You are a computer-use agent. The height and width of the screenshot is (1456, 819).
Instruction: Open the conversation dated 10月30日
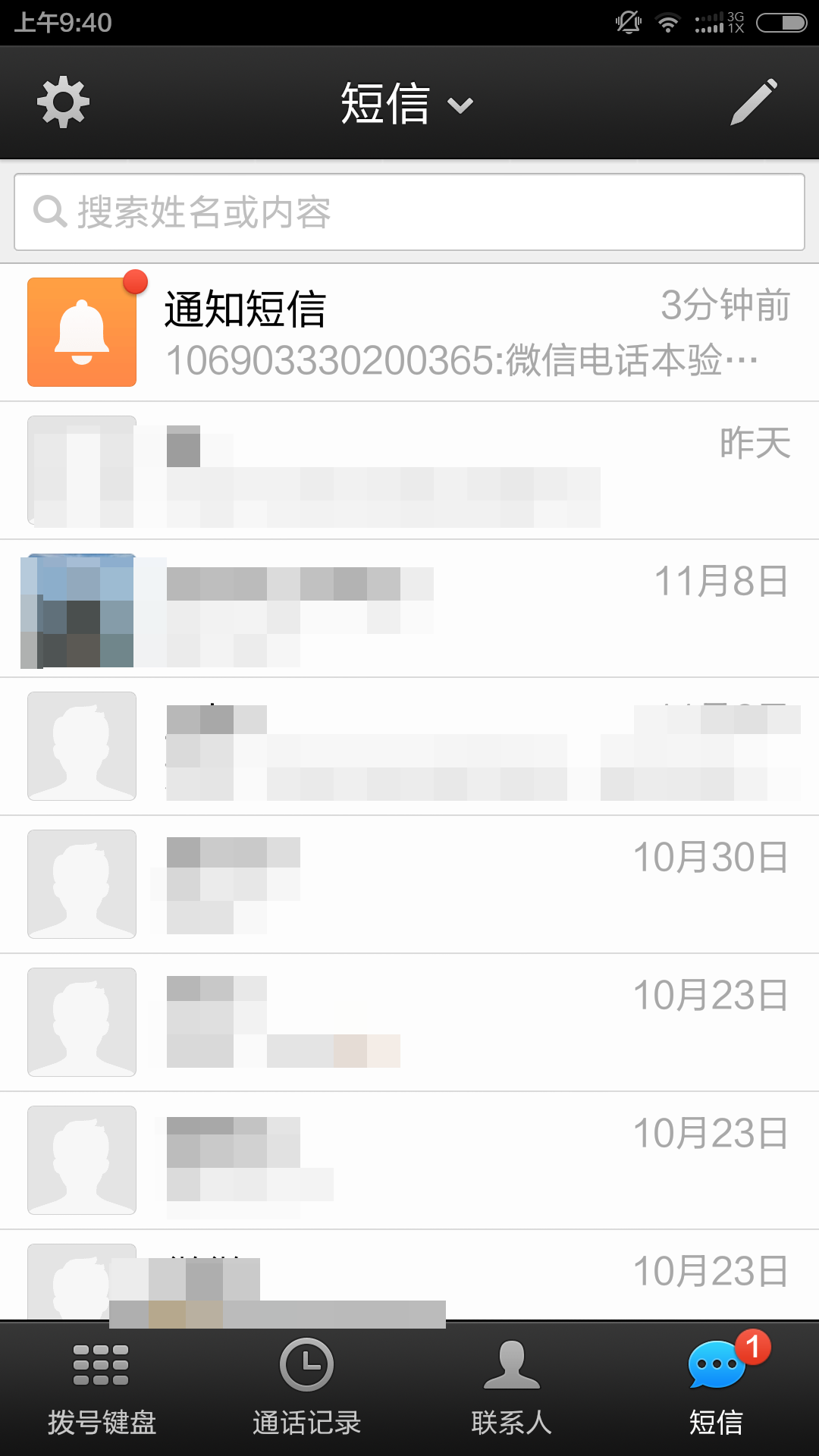(x=409, y=885)
